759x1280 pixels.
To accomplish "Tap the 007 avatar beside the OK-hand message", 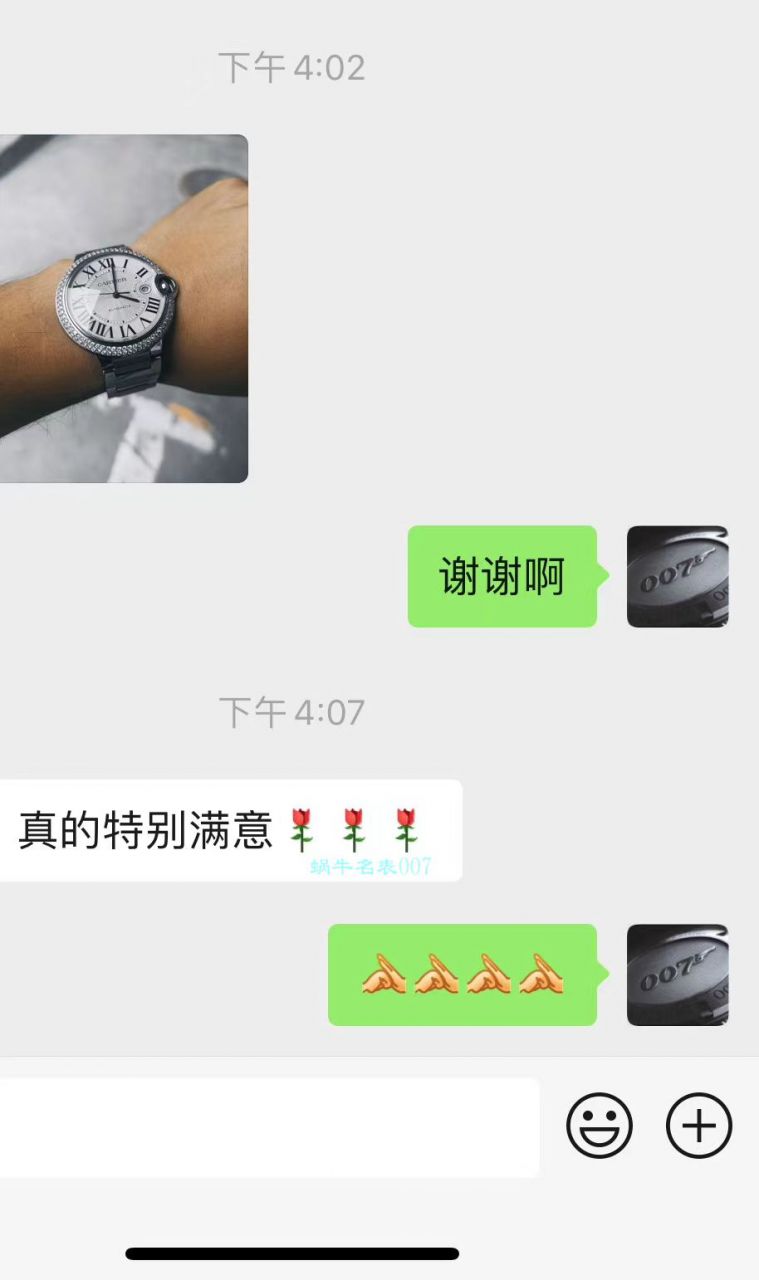I will coord(678,976).
